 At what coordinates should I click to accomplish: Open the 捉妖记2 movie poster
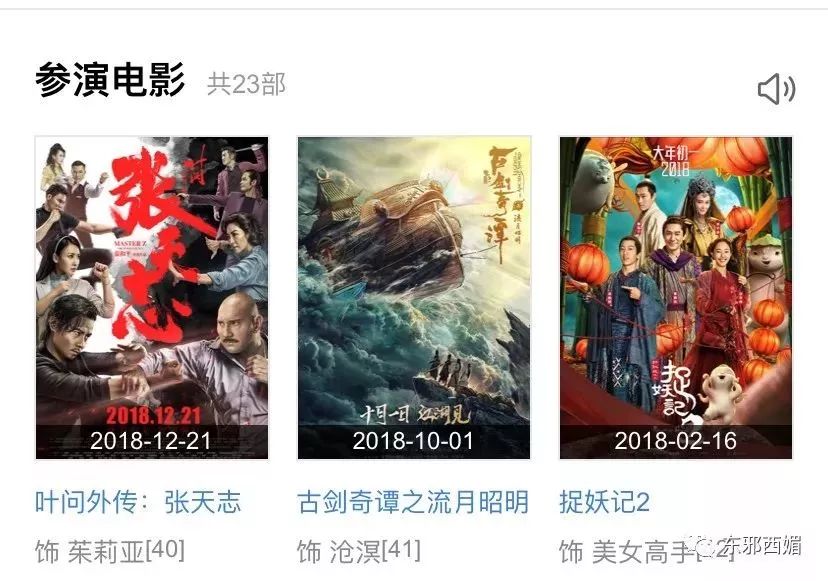click(676, 298)
